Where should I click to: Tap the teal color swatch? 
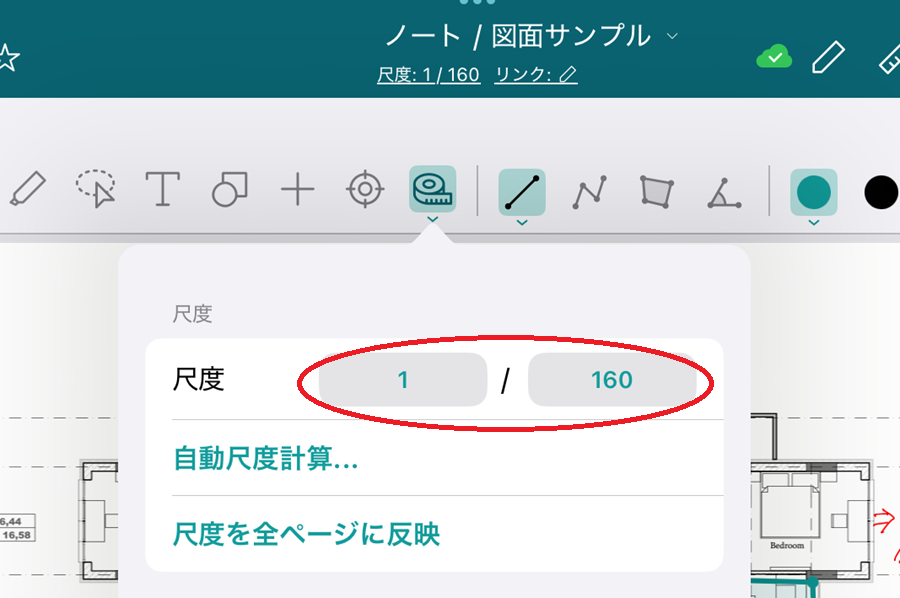pos(813,191)
